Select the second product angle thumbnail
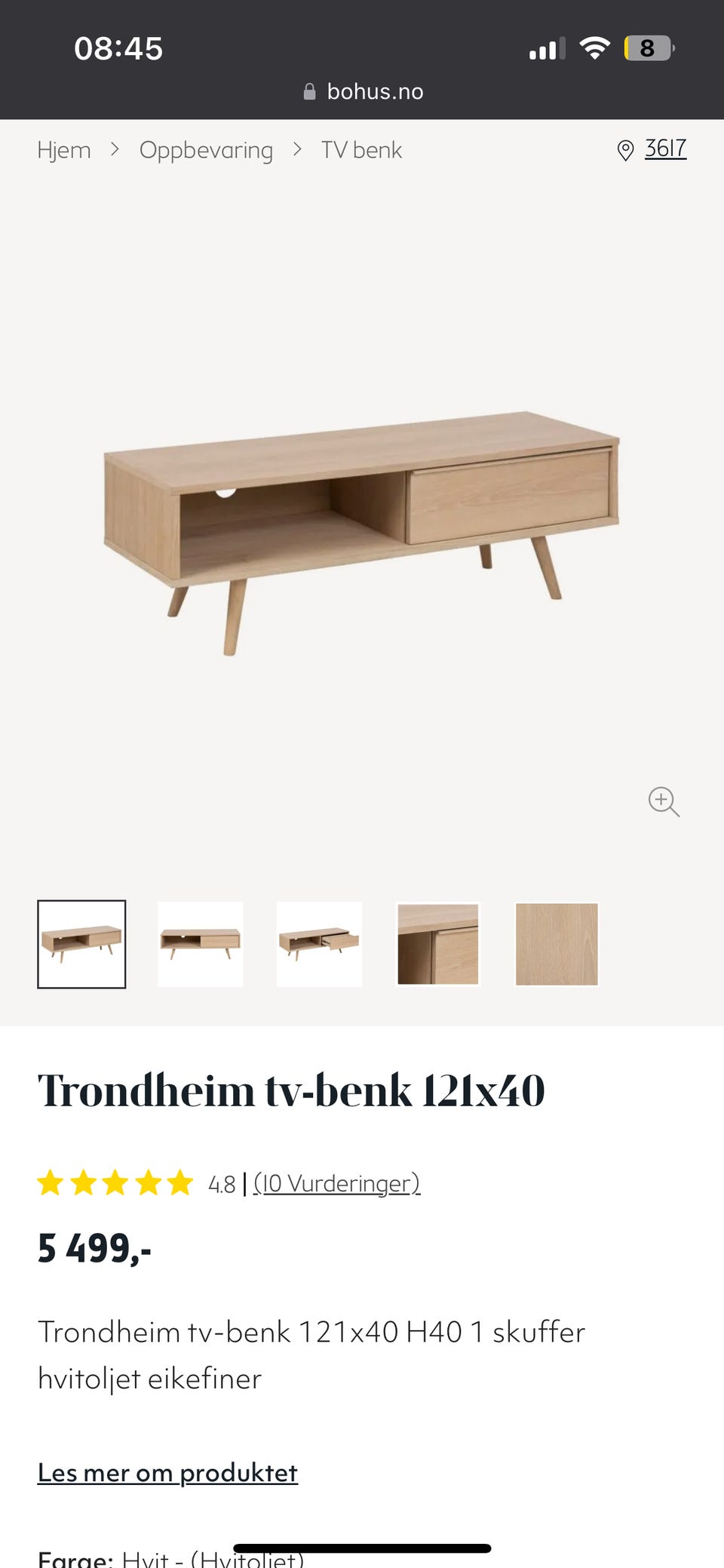Viewport: 724px width, 1568px height. [x=200, y=945]
